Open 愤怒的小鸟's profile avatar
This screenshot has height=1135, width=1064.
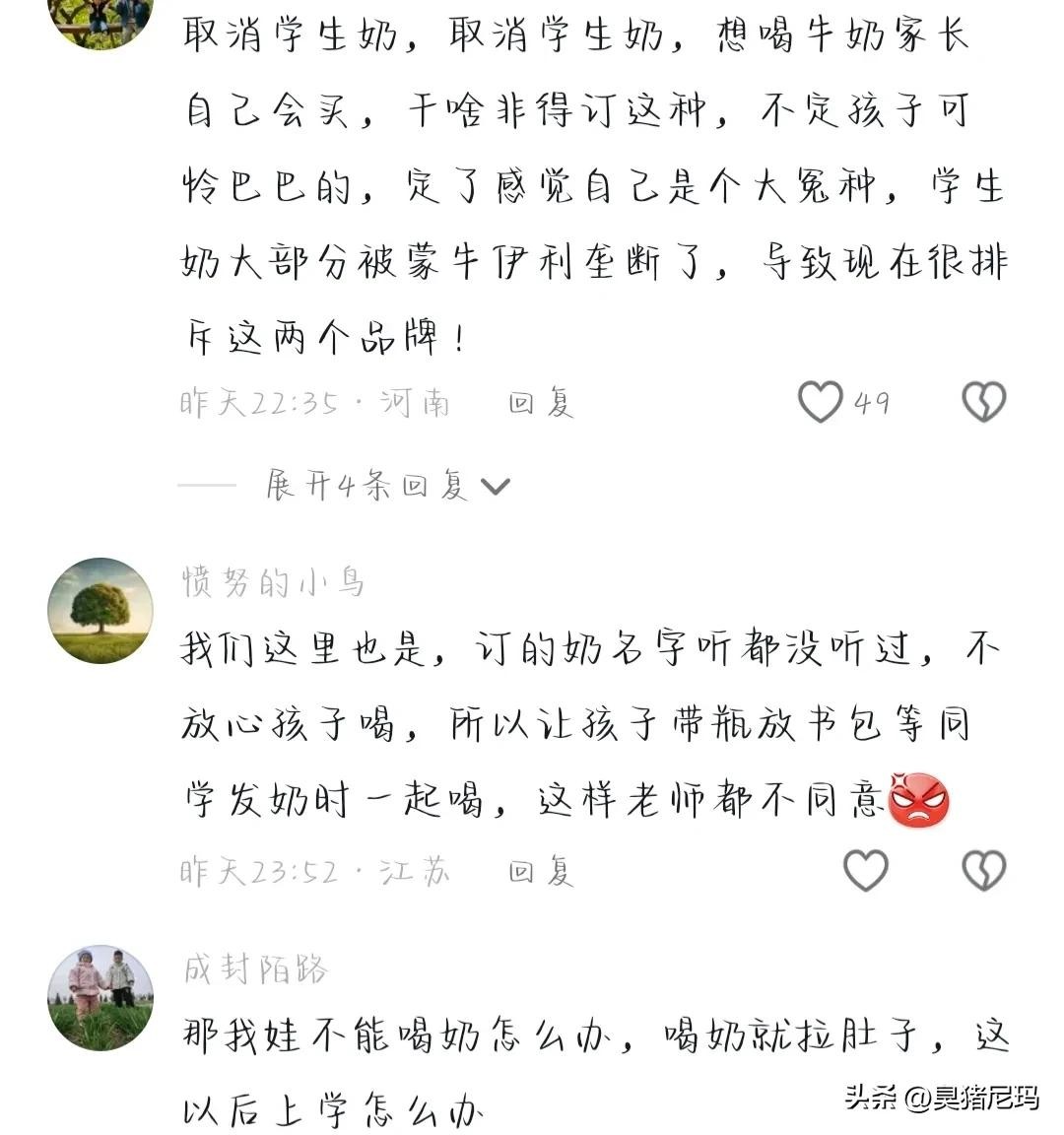pos(100,611)
